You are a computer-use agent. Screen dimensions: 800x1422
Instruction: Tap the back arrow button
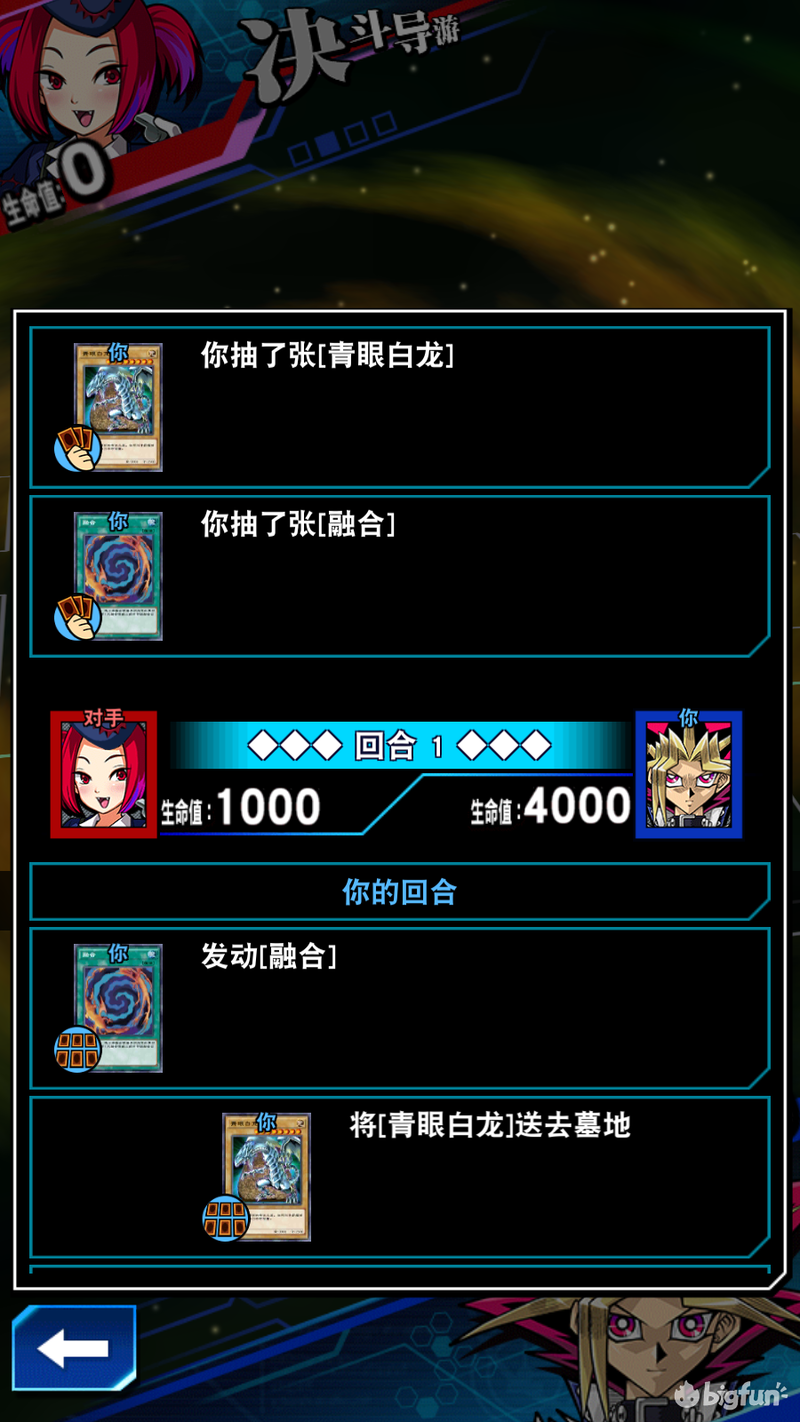pyautogui.click(x=73, y=1348)
